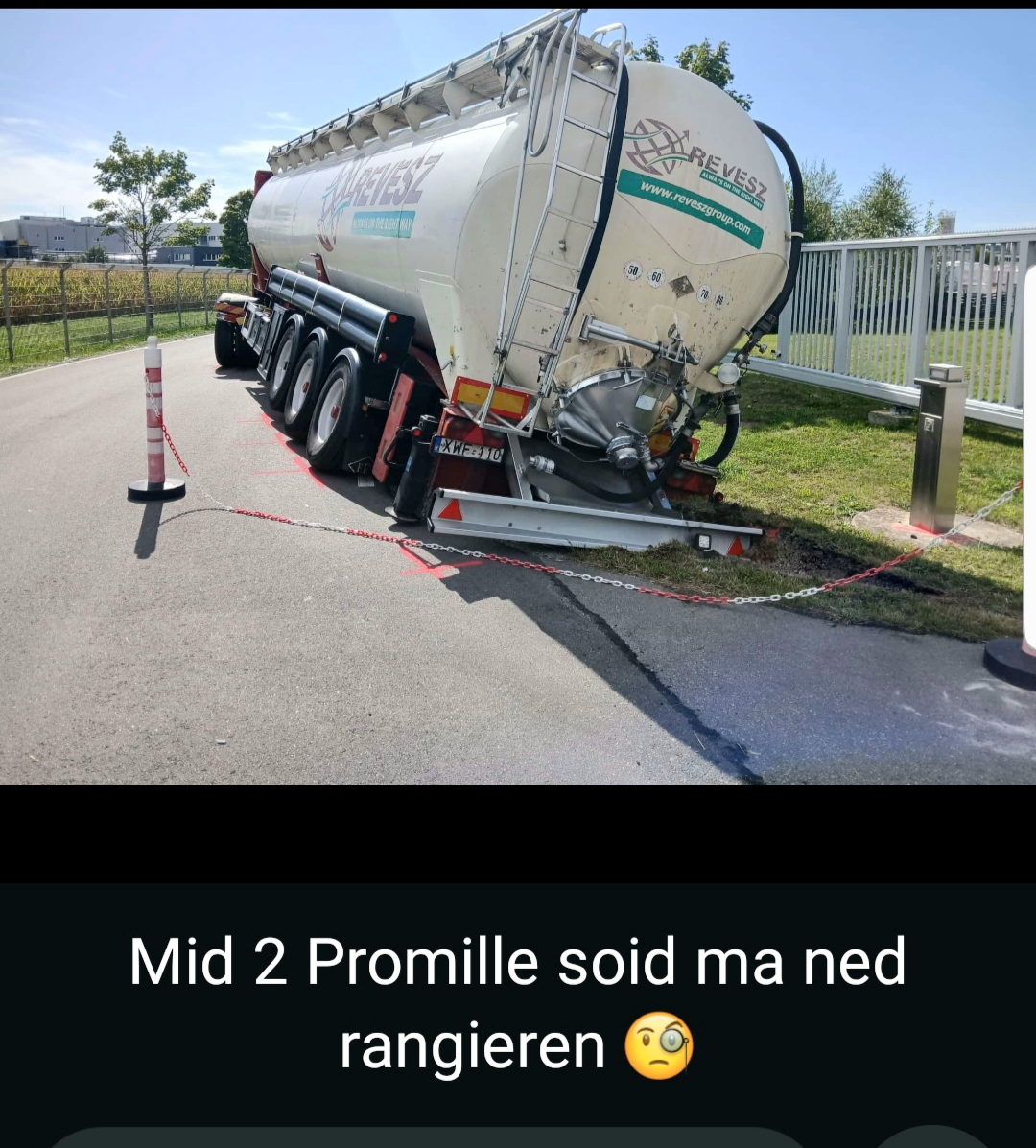1036x1148 pixels.
Task: Tap the round button beside the reply field
Action: click(x=930, y=1137)
